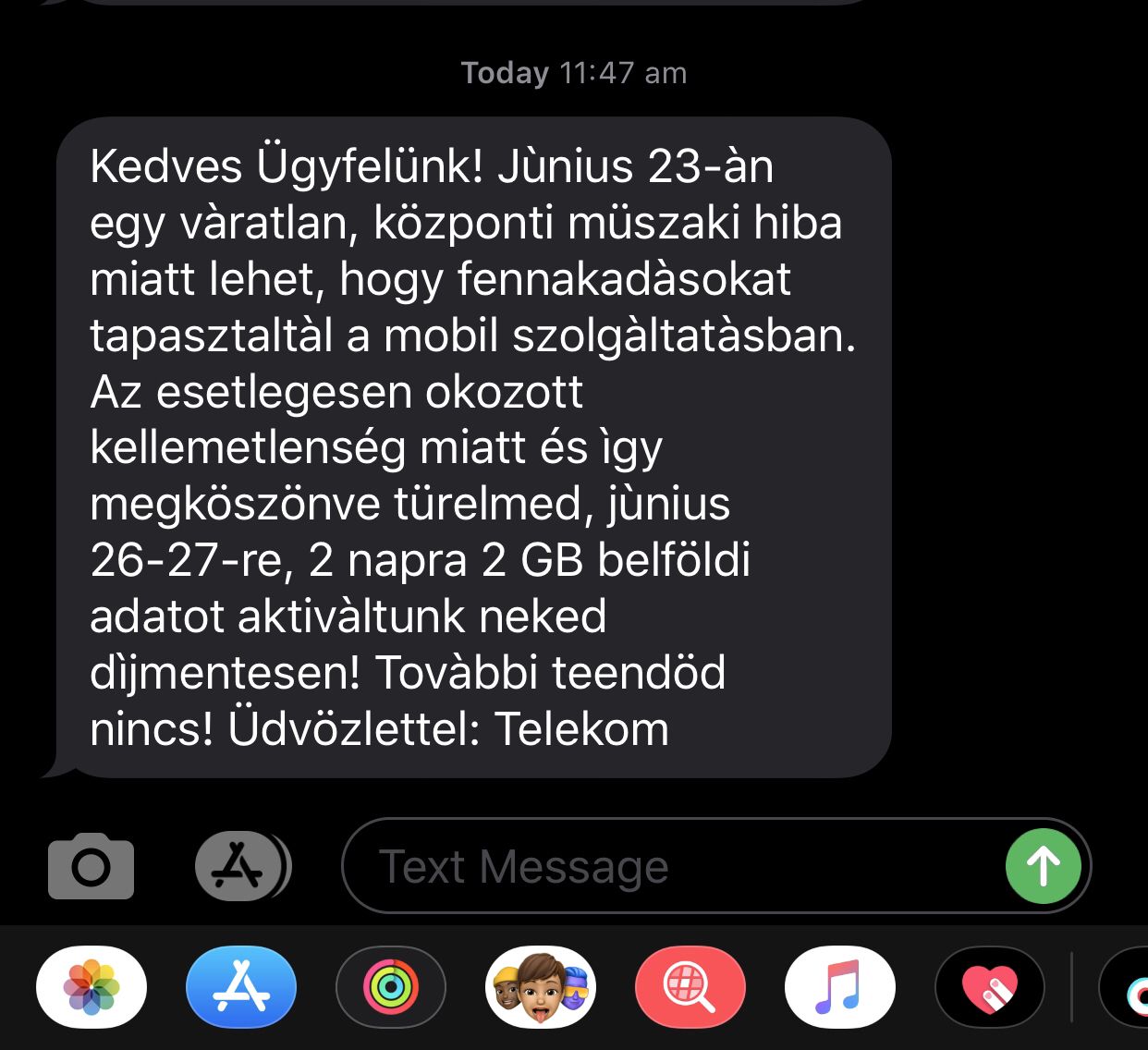Send the message with the green arrow
Image resolution: width=1148 pixels, height=1050 pixels.
point(1043,866)
